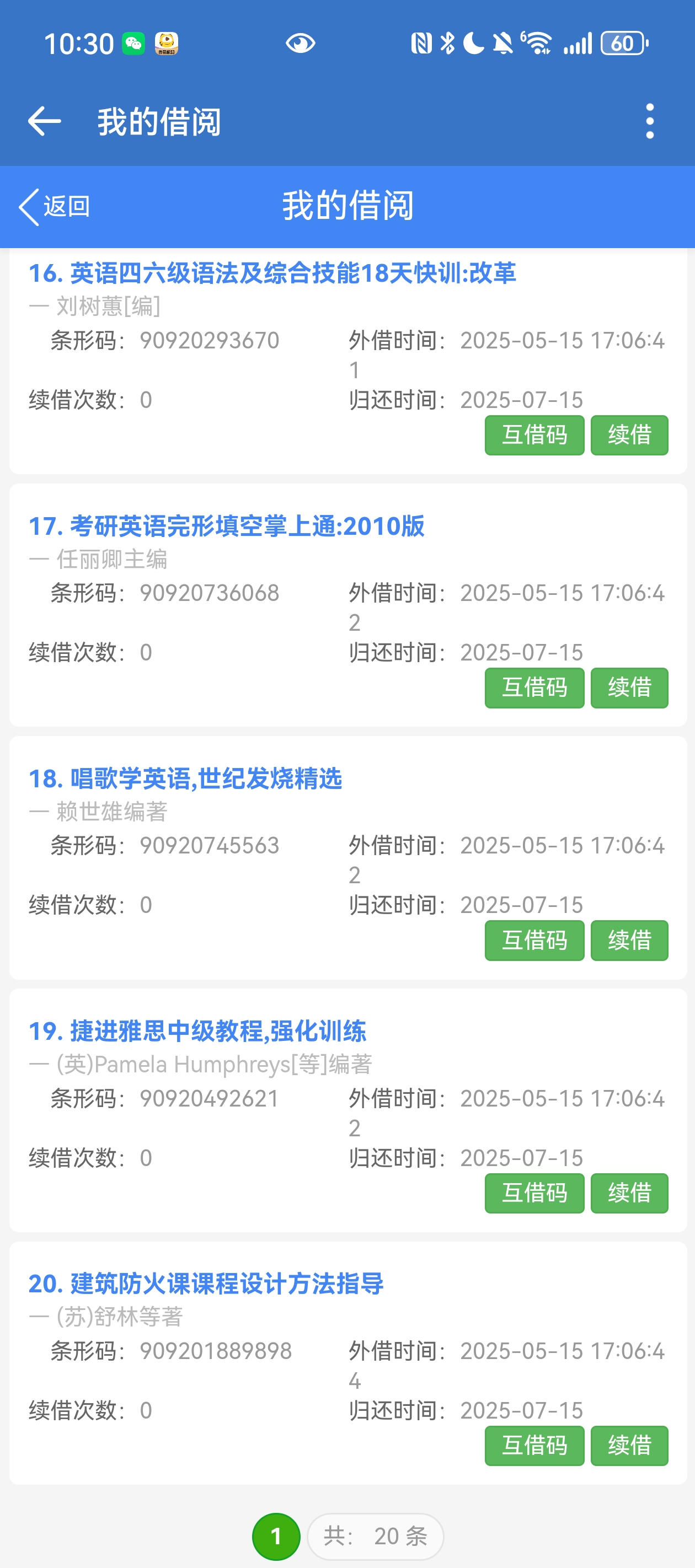
Task: Open book 16 英语四六级语法 title link
Action: click(x=272, y=273)
